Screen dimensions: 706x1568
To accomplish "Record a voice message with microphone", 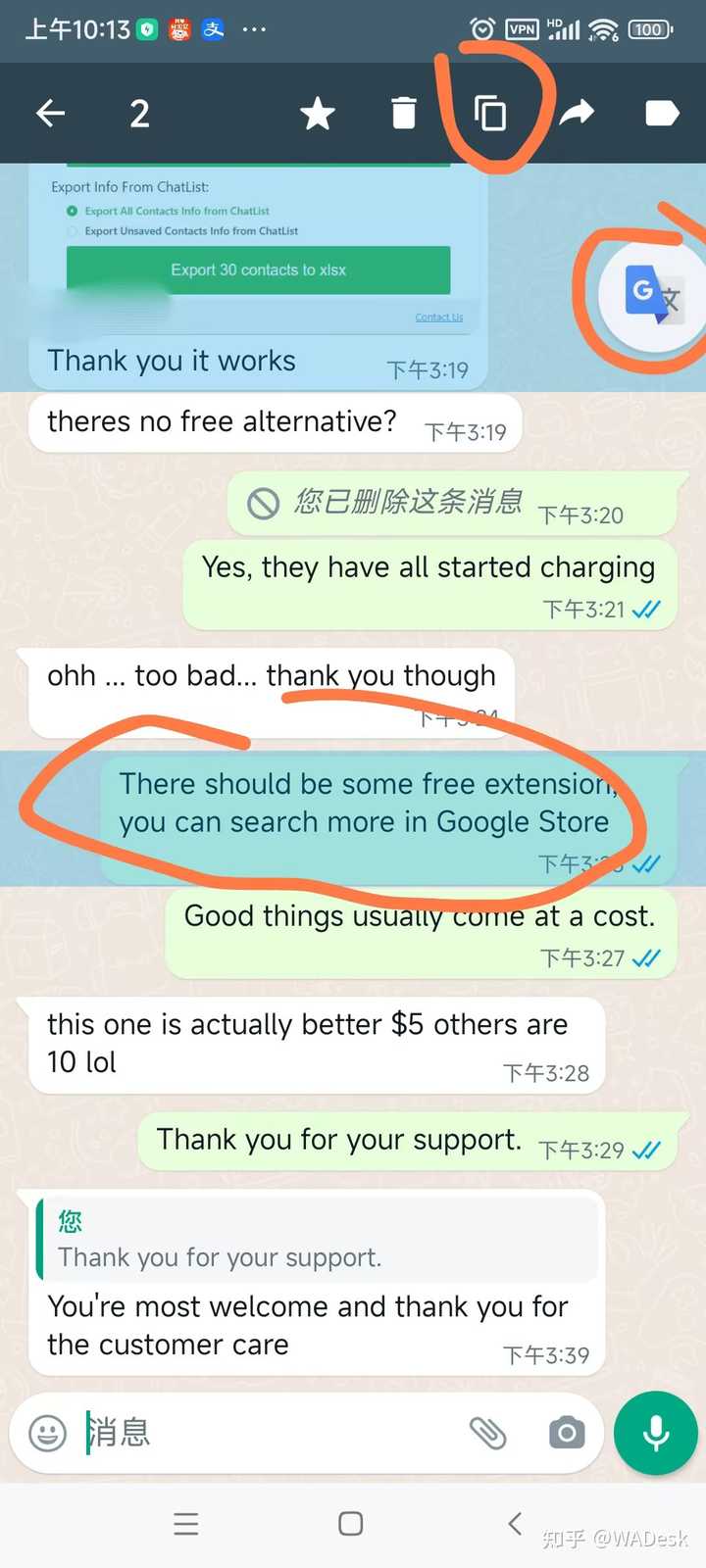I will pyautogui.click(x=656, y=1433).
